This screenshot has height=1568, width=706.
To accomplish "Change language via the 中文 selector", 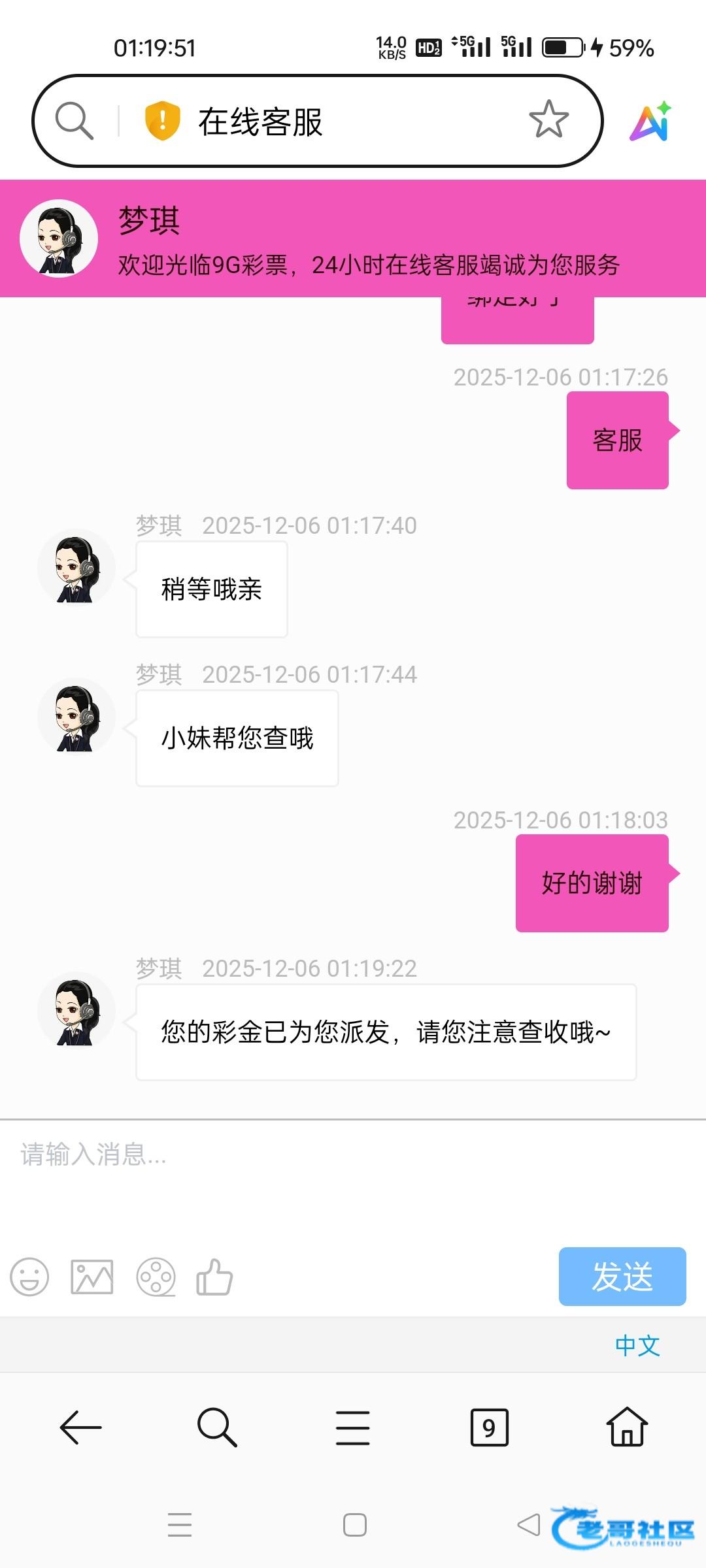I will [637, 1345].
